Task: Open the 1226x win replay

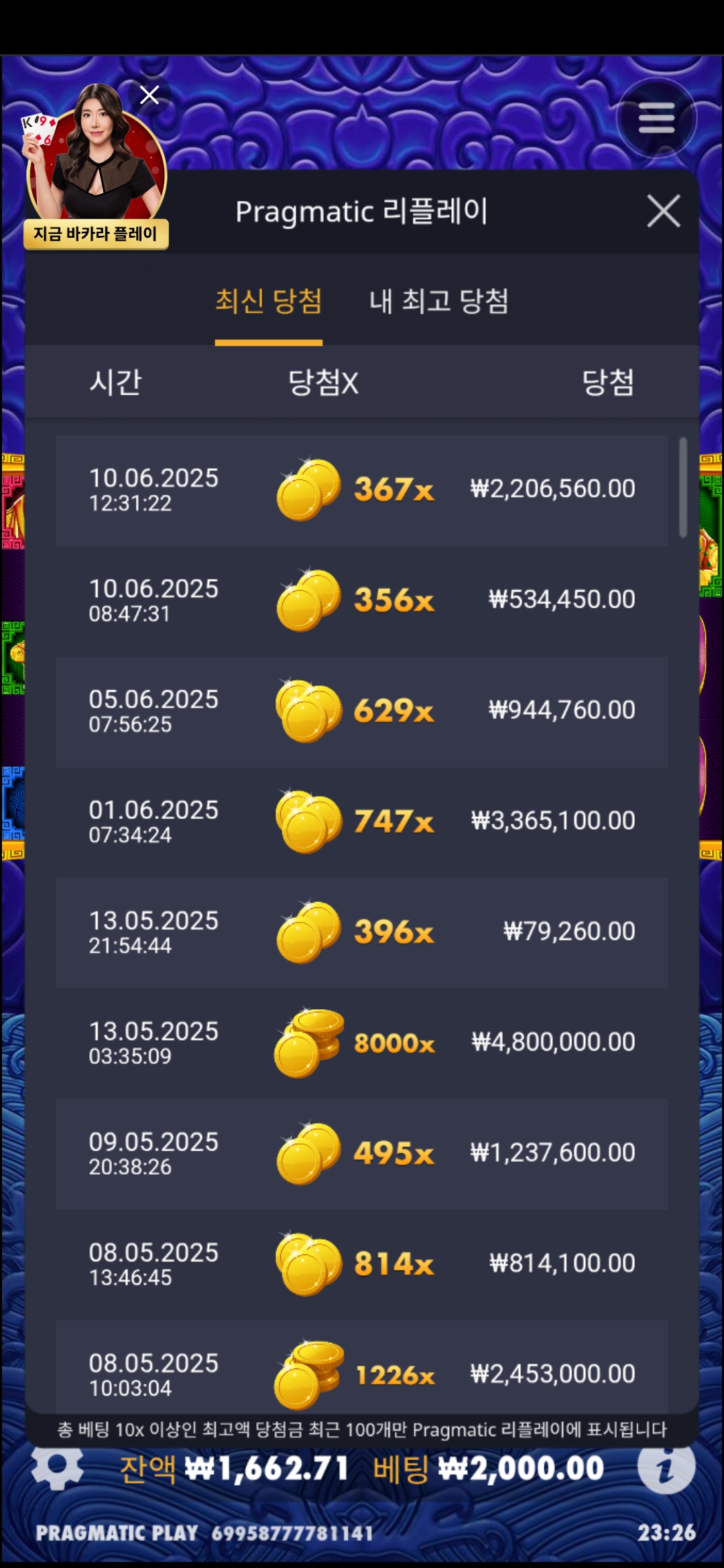Action: (x=362, y=1367)
